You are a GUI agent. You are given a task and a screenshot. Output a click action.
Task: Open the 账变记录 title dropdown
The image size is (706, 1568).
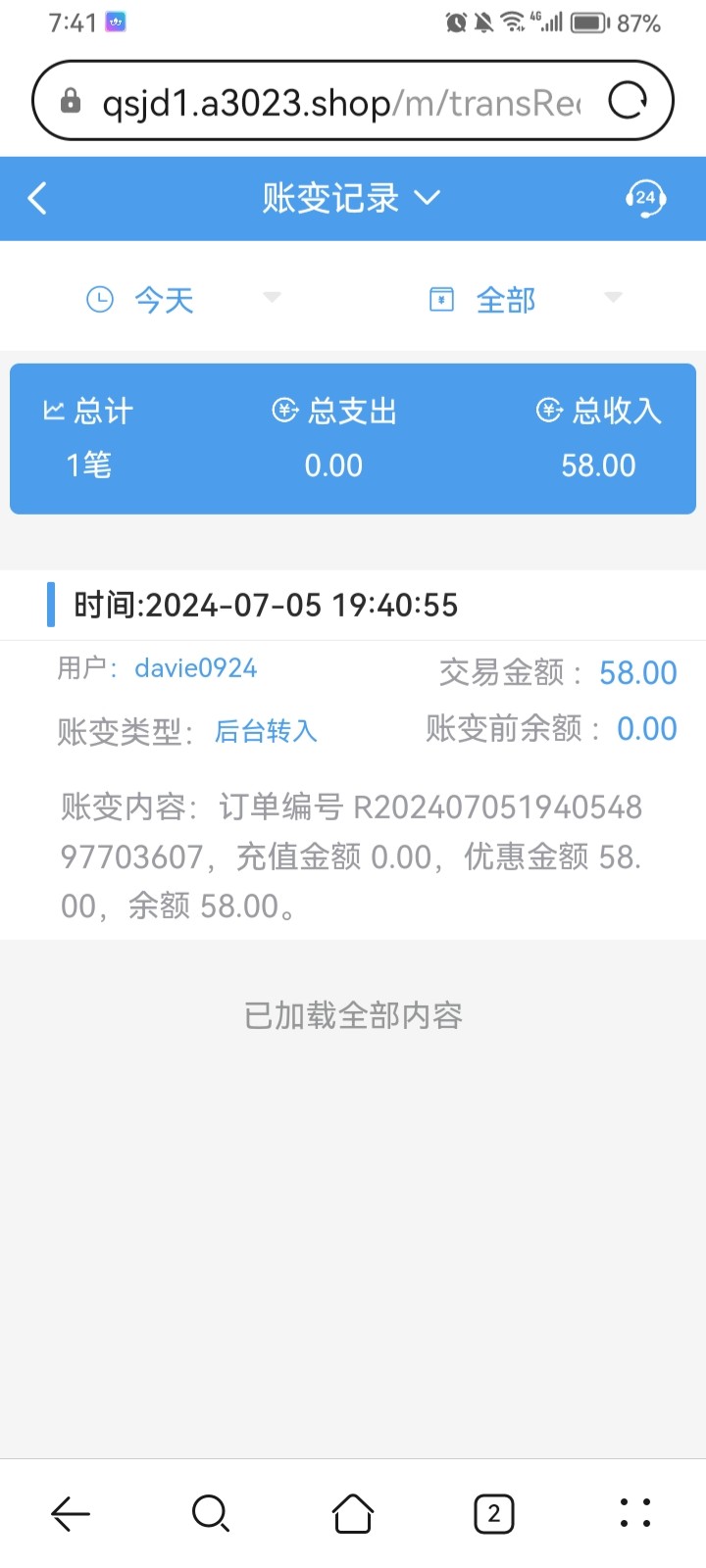click(x=428, y=198)
